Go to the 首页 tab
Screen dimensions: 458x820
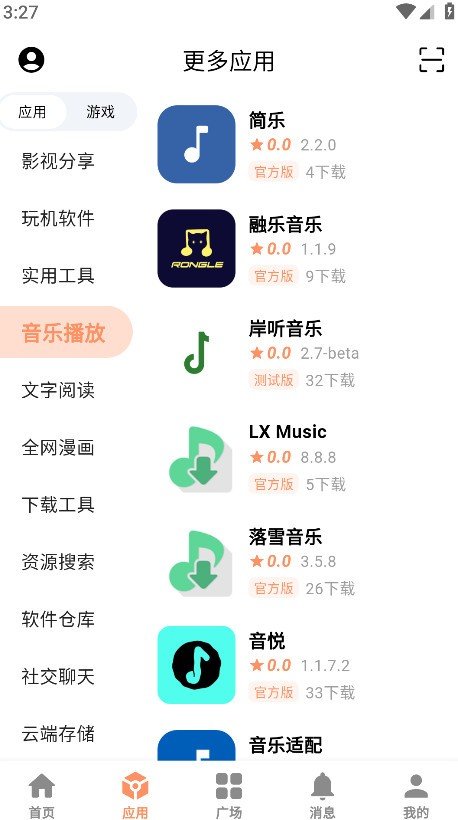(42, 795)
